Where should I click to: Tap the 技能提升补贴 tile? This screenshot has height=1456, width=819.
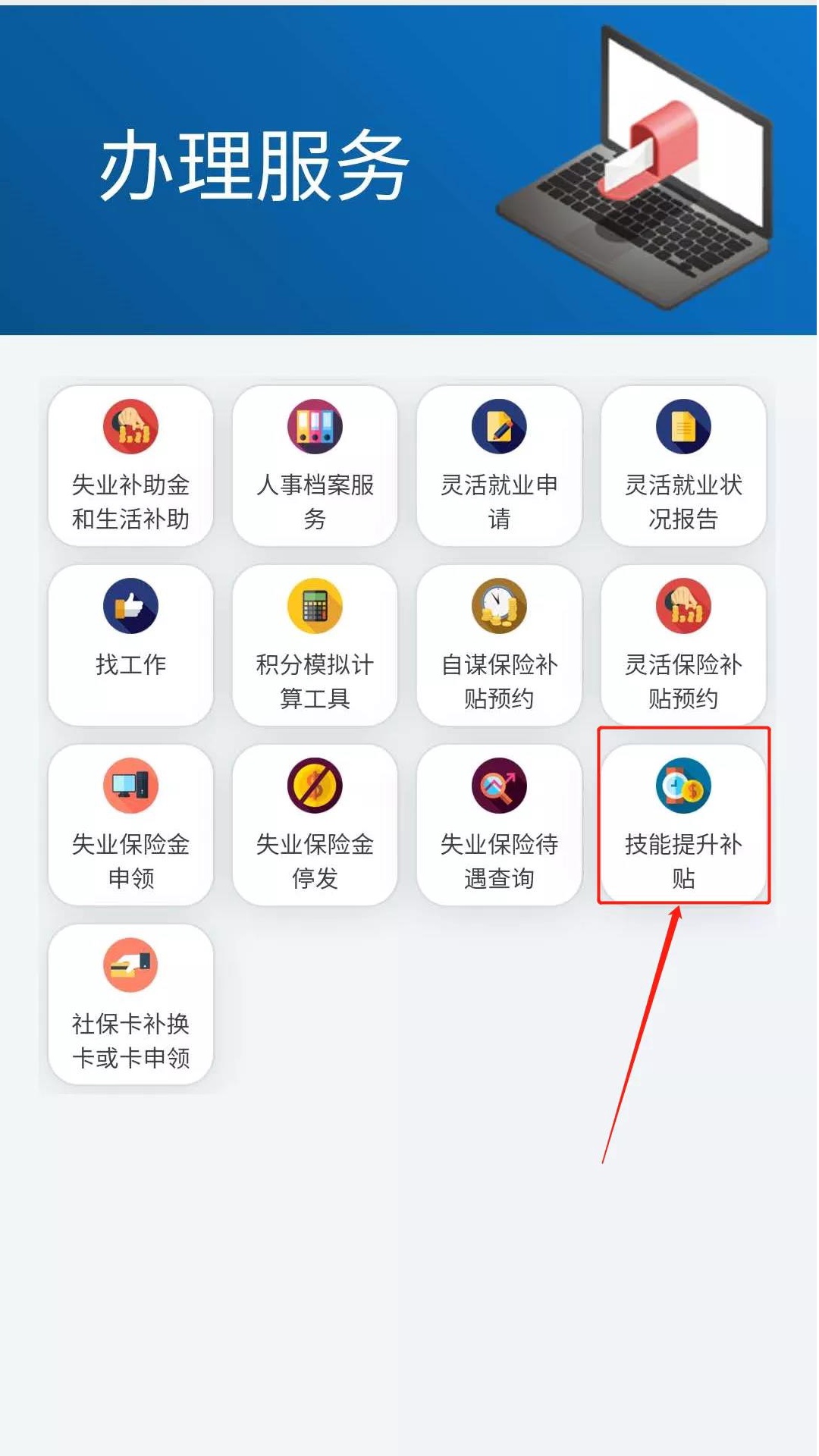(683, 824)
